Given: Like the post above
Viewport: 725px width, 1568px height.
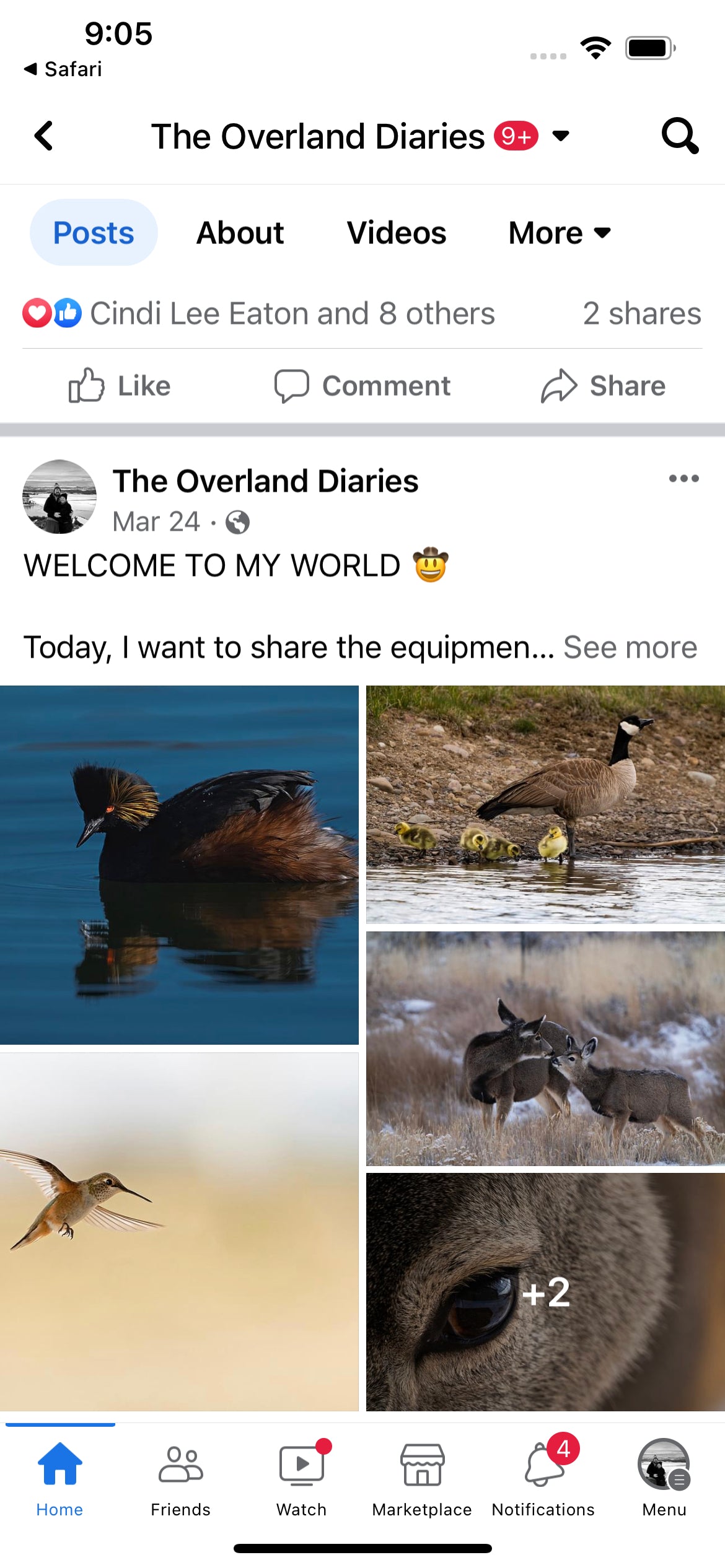Looking at the screenshot, I should (x=120, y=386).
